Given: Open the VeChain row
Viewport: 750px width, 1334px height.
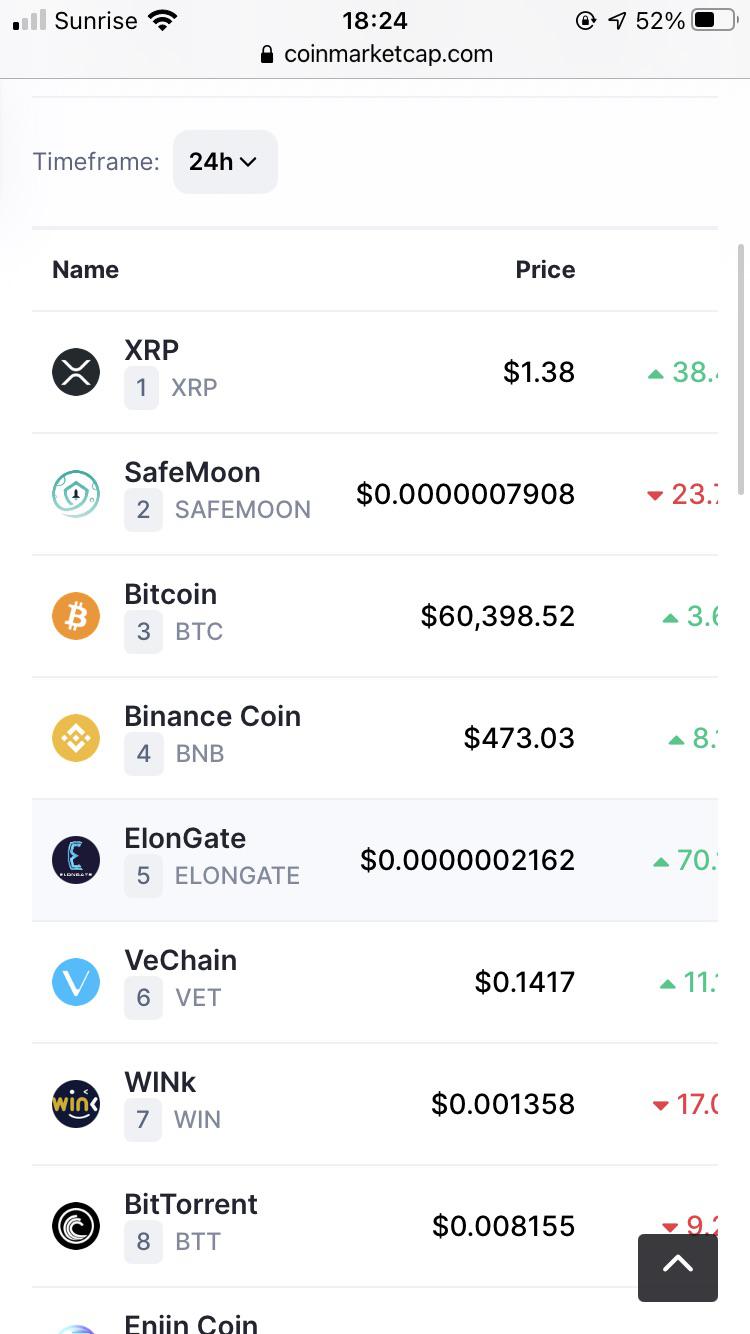Looking at the screenshot, I should tap(180, 961).
